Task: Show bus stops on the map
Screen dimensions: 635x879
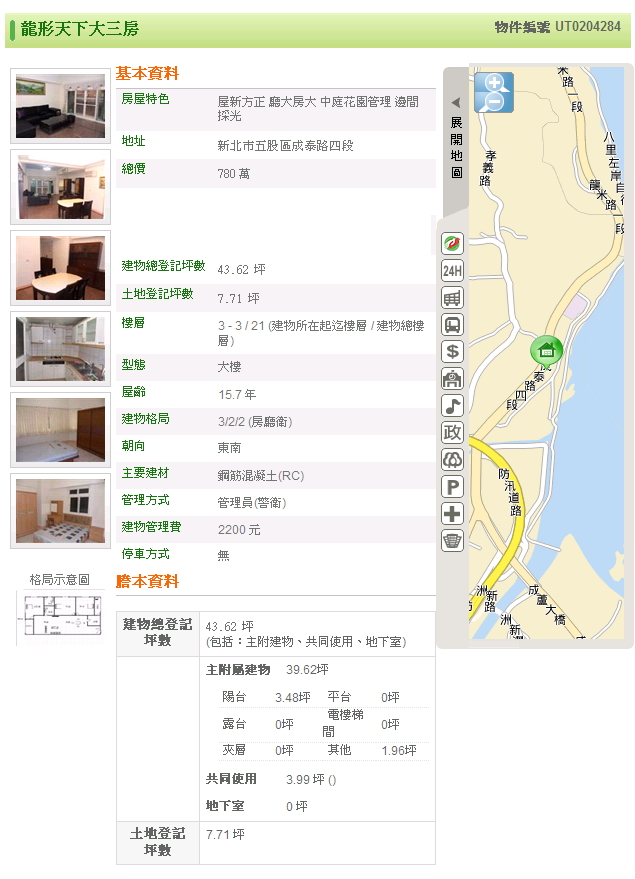Action: click(453, 325)
